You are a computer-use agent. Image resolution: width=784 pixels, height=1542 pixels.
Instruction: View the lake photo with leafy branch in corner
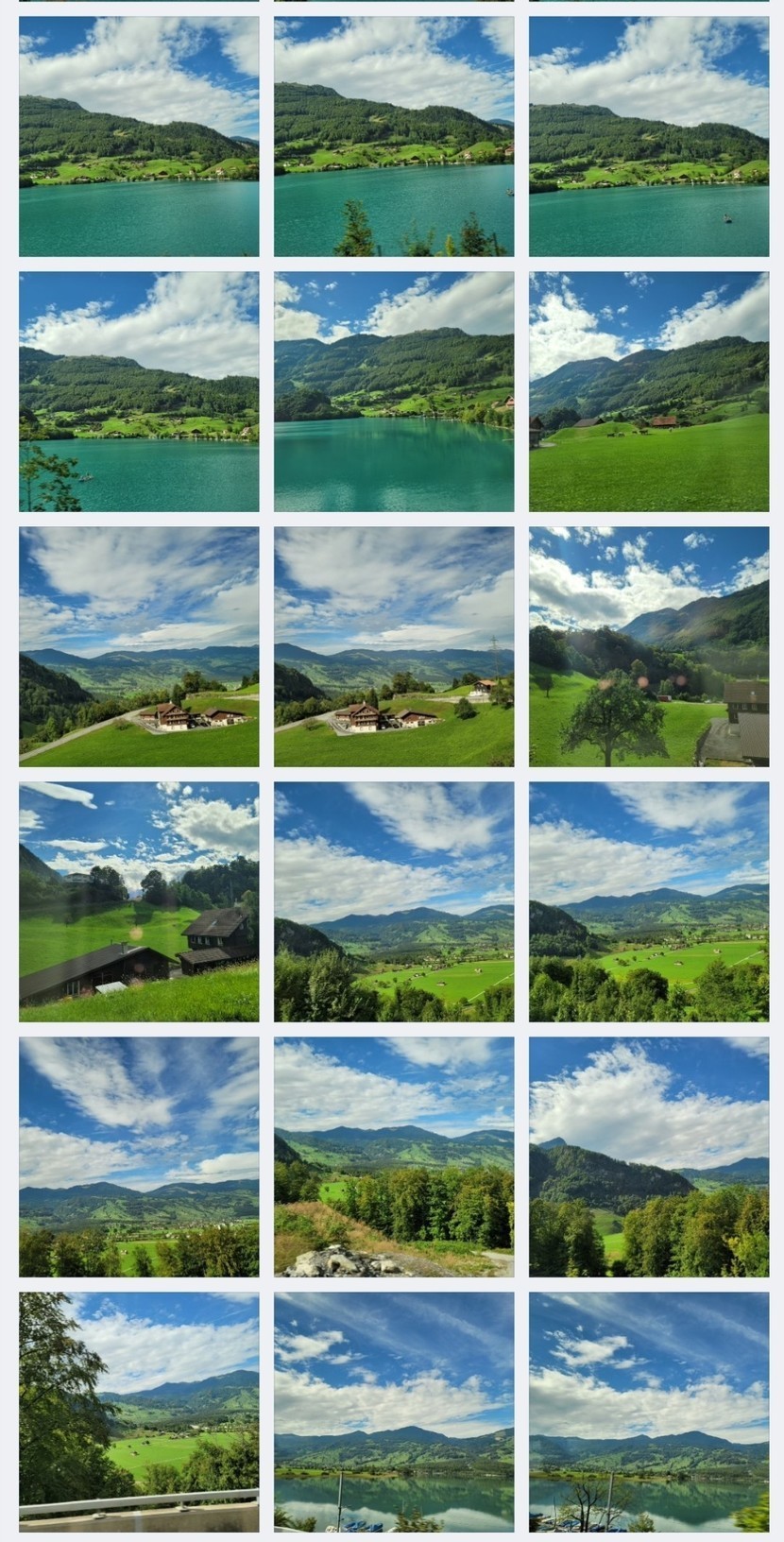tap(139, 391)
